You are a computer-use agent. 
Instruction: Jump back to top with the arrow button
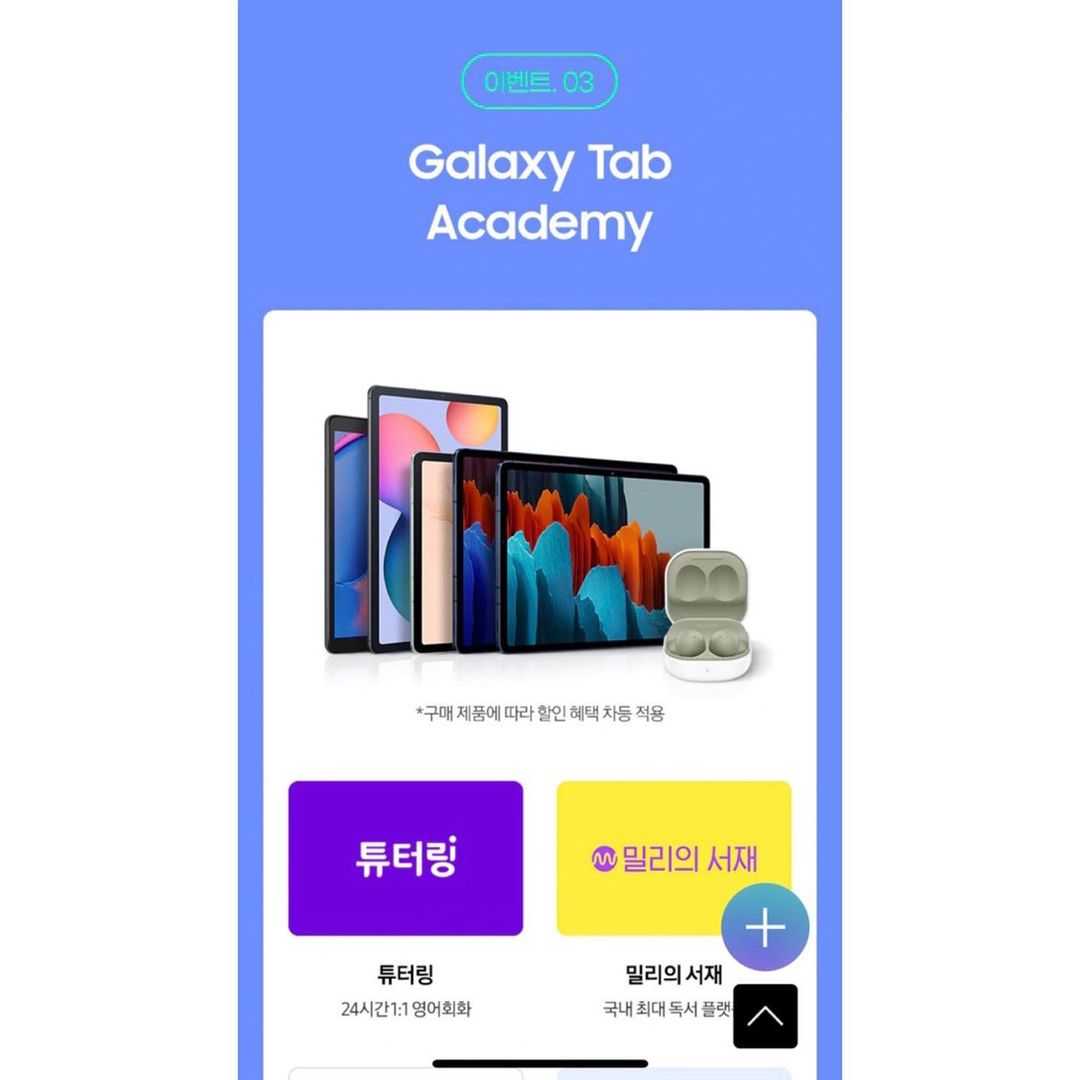point(765,1016)
